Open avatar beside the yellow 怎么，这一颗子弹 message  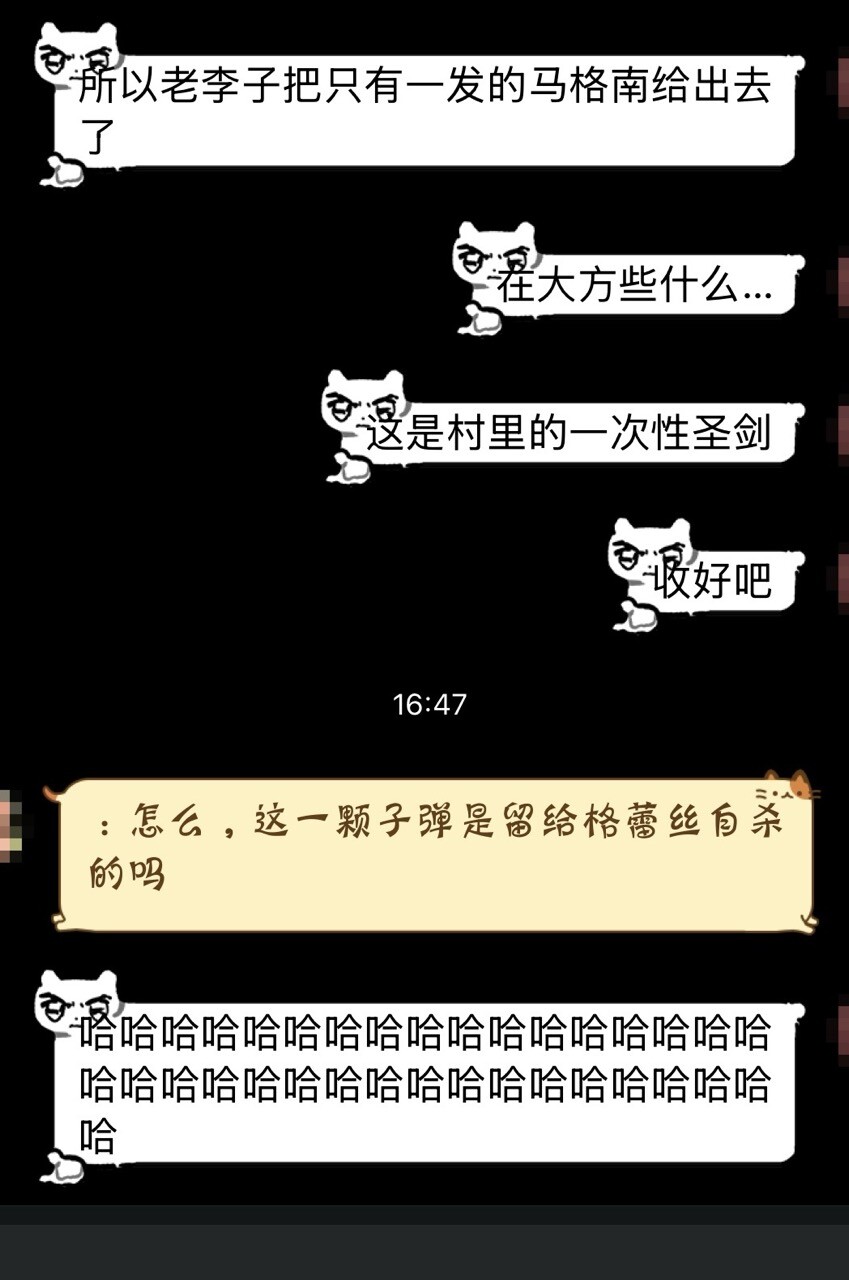pos(9,826)
